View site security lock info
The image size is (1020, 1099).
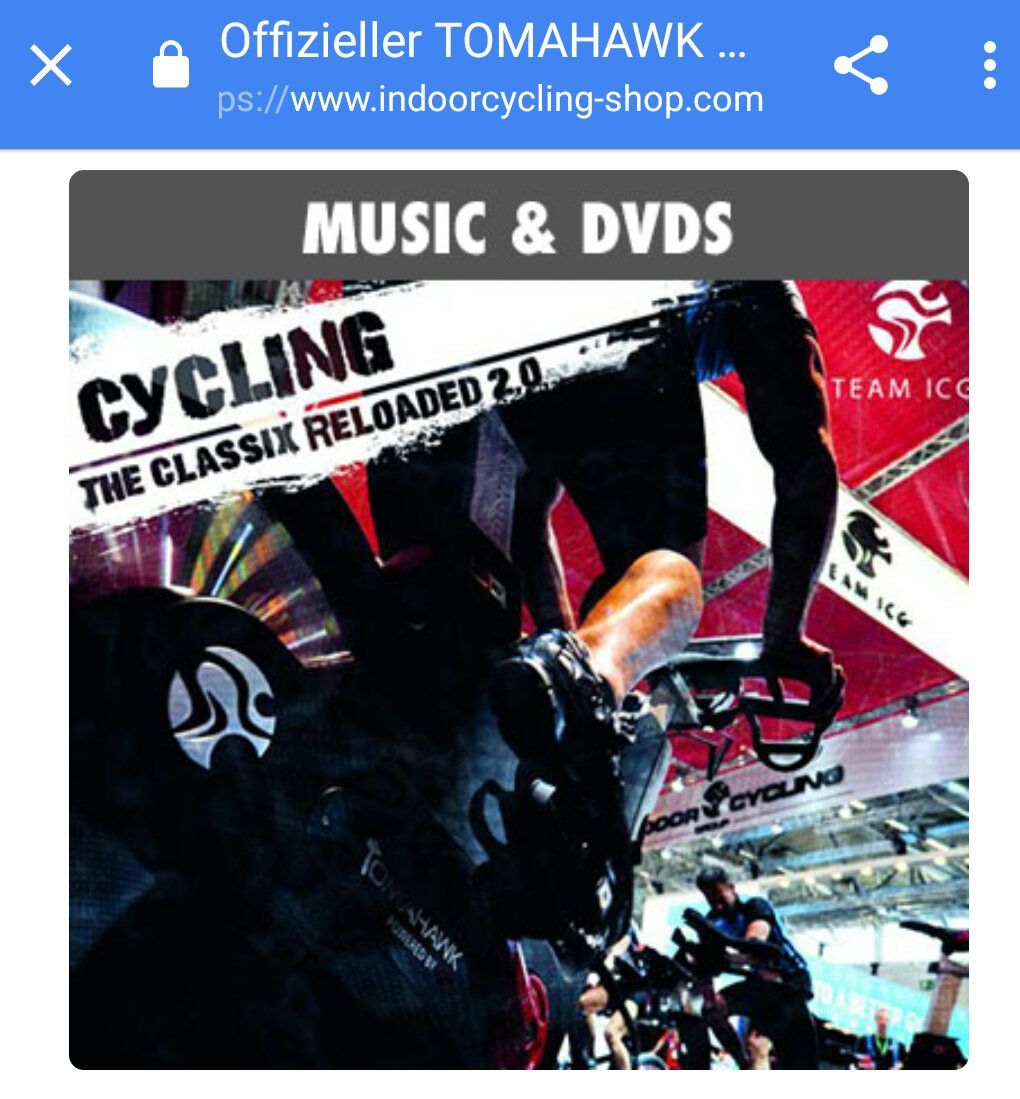(171, 66)
